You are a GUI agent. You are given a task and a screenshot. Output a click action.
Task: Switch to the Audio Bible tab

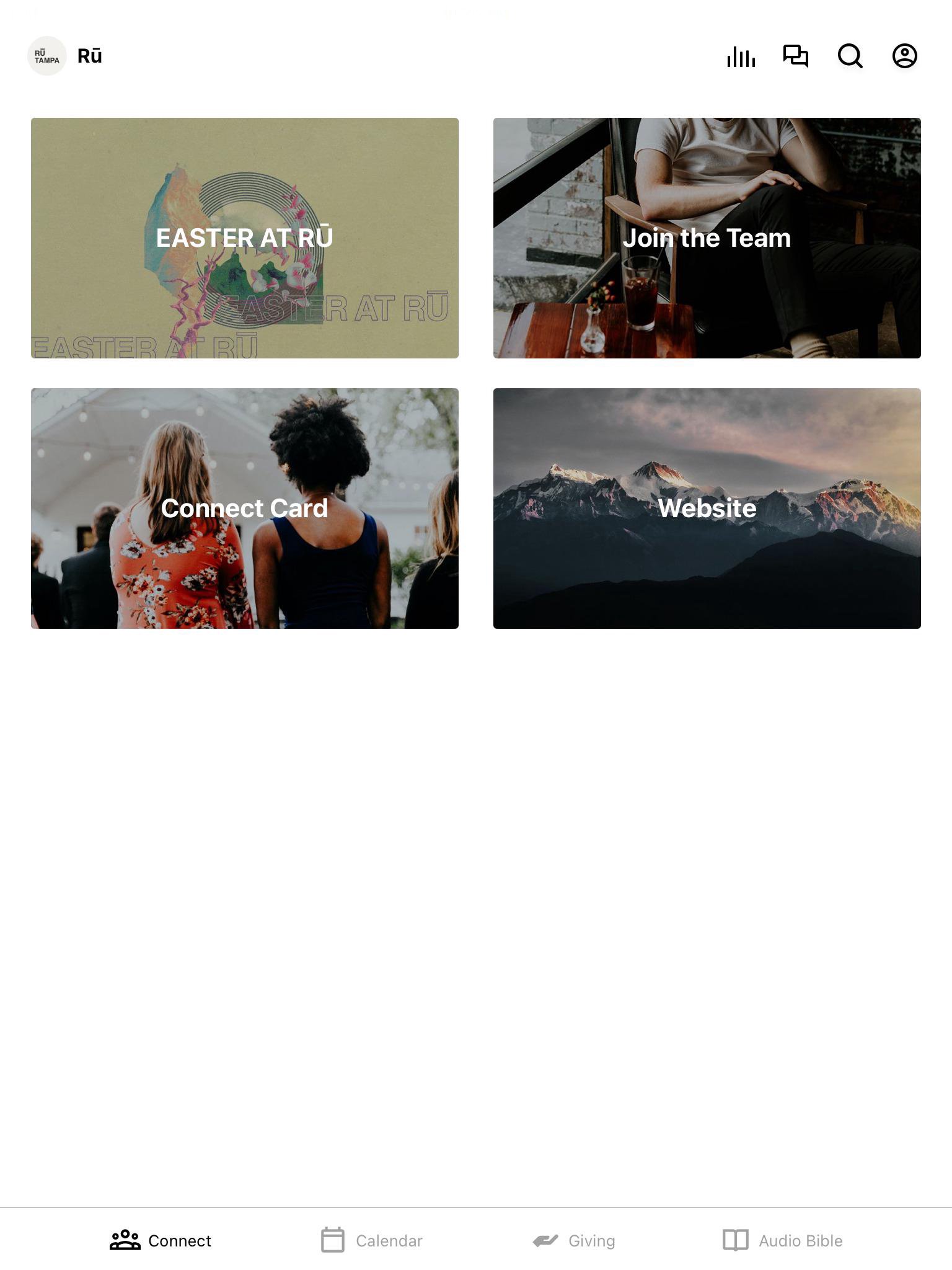click(783, 1240)
